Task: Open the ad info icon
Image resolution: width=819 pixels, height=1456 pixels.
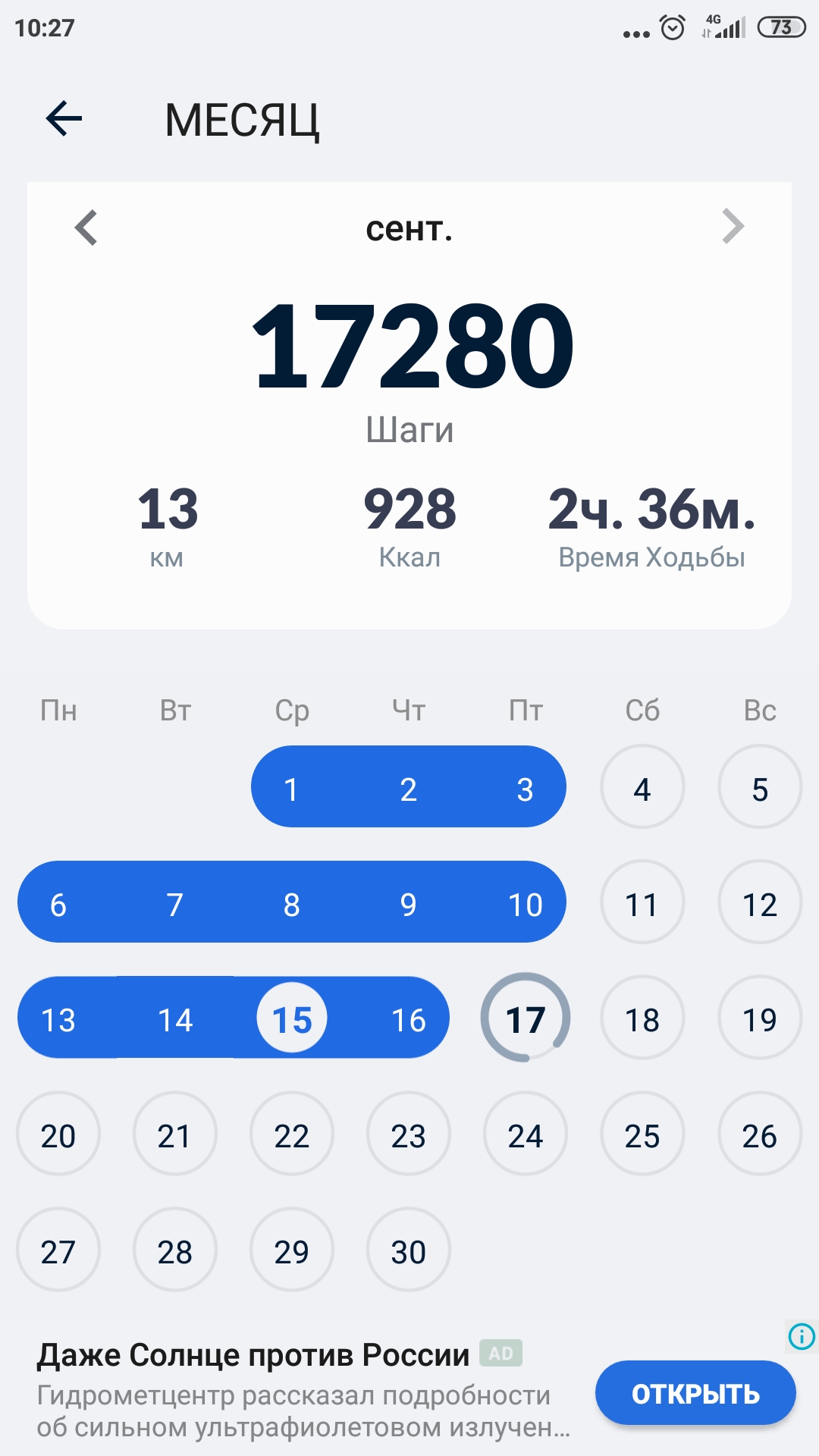Action: coord(802,1336)
